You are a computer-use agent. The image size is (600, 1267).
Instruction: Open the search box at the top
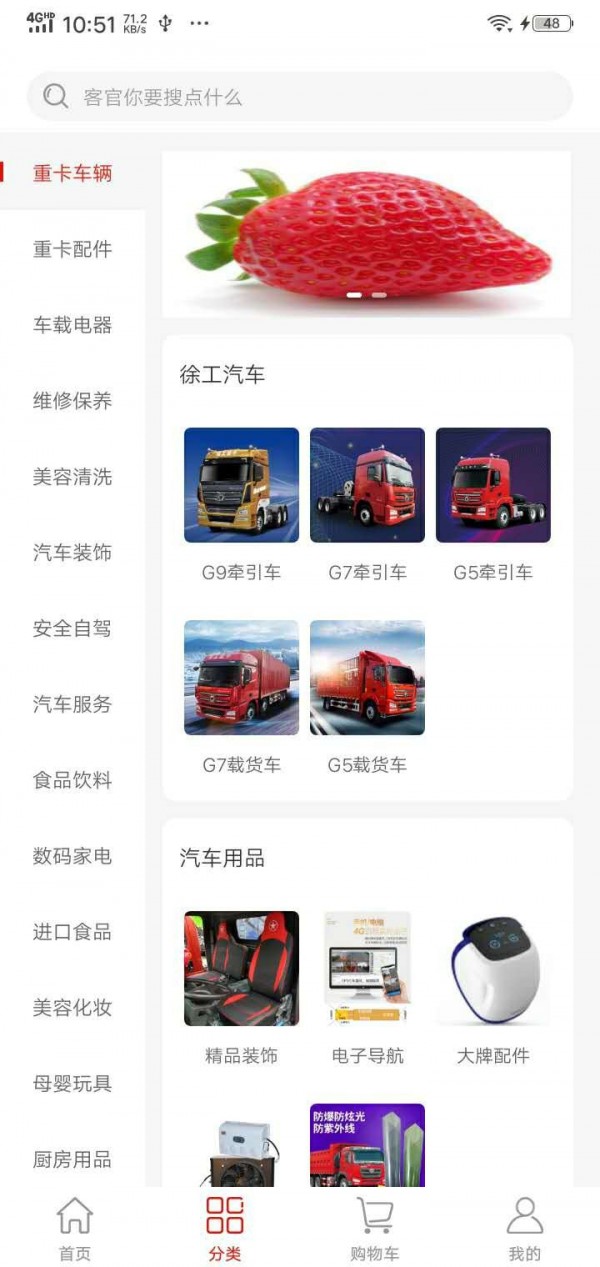pos(300,97)
